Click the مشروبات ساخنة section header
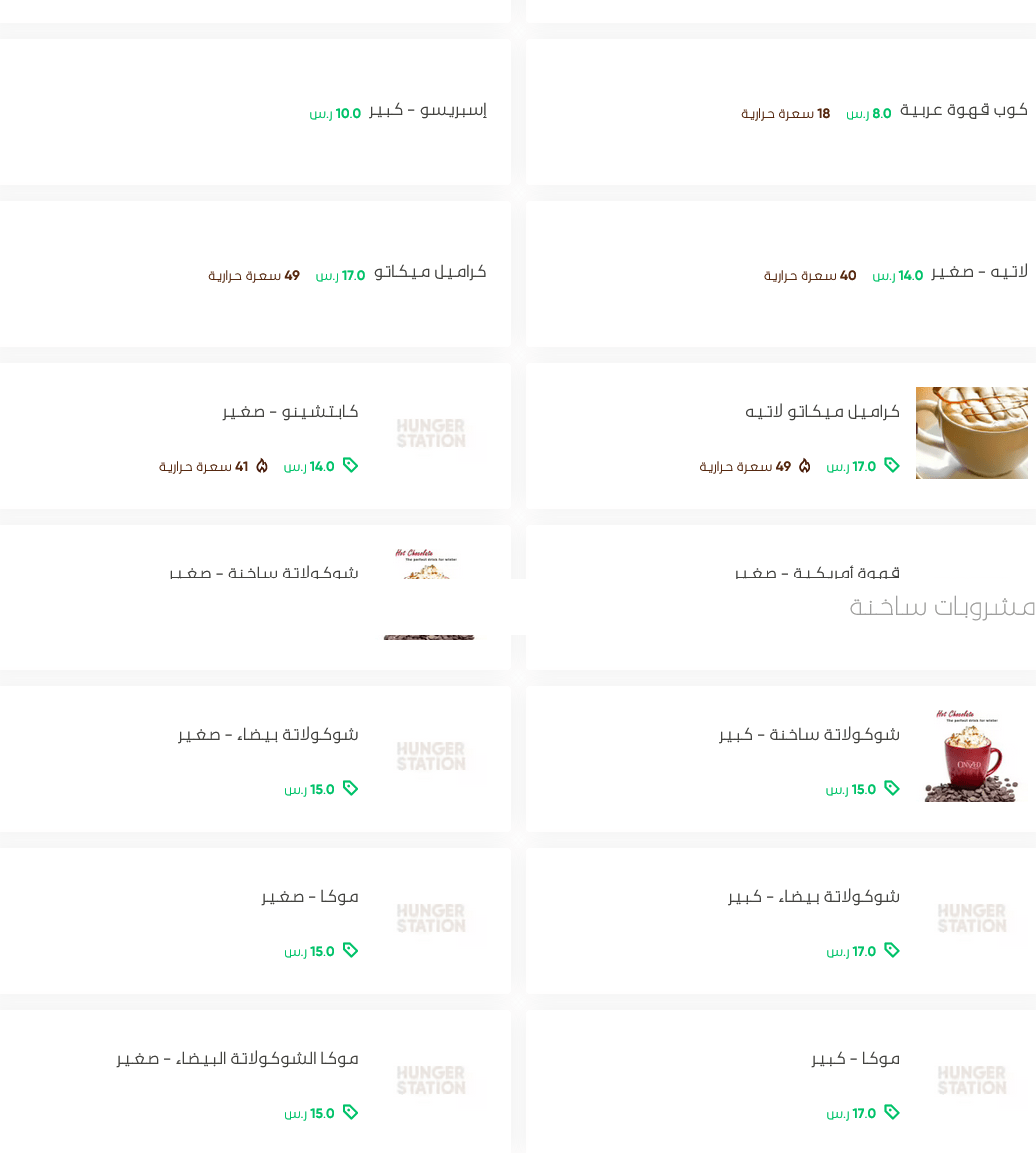 pyautogui.click(x=940, y=605)
